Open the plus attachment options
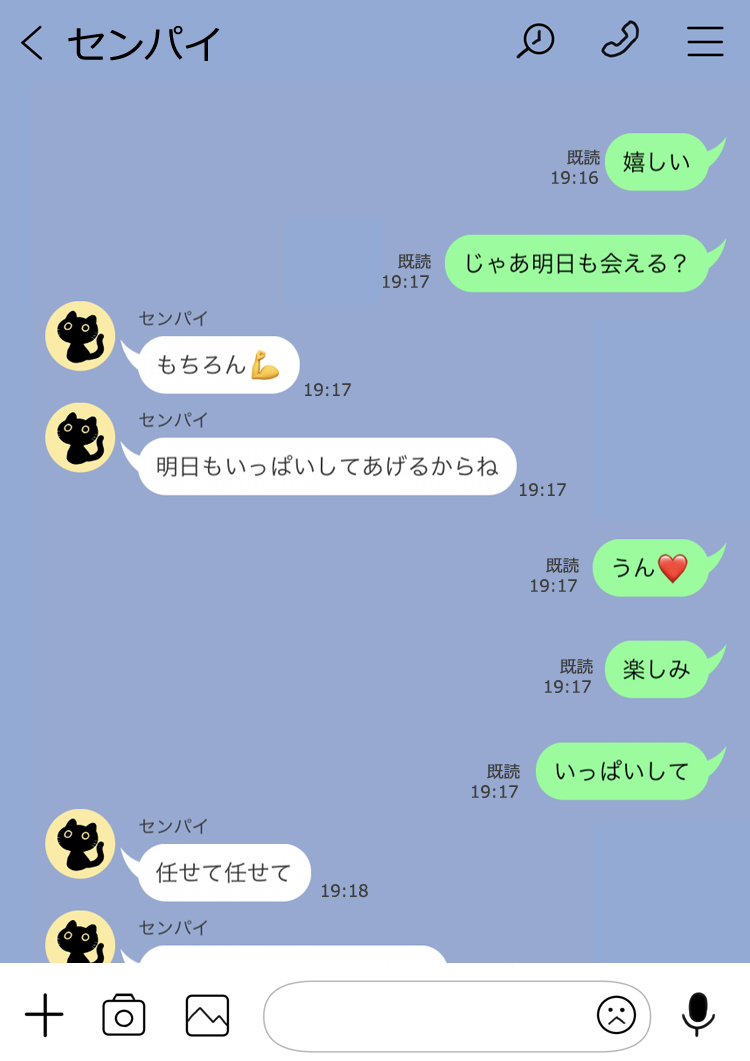This screenshot has width=750, height=1061. (x=44, y=1016)
